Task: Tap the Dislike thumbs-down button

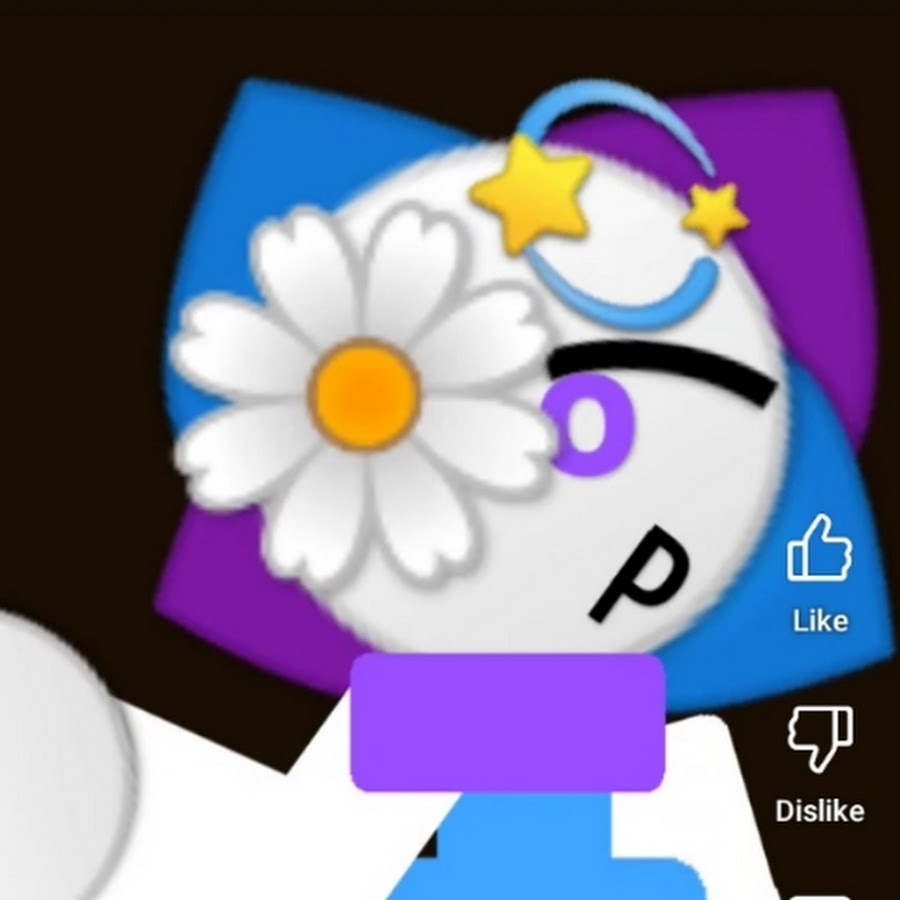Action: point(819,741)
